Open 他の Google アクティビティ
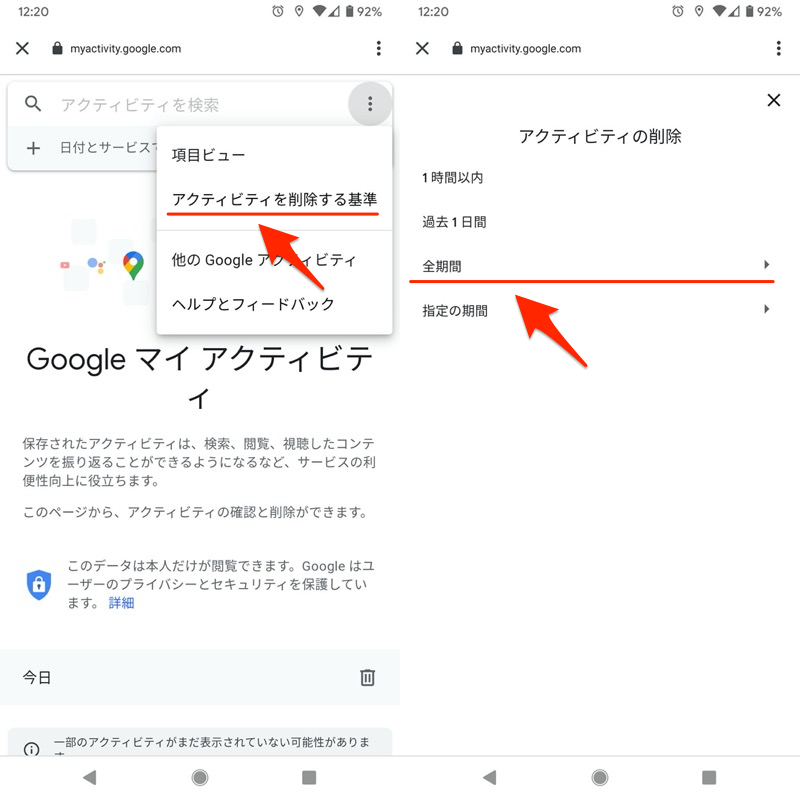 (x=264, y=260)
